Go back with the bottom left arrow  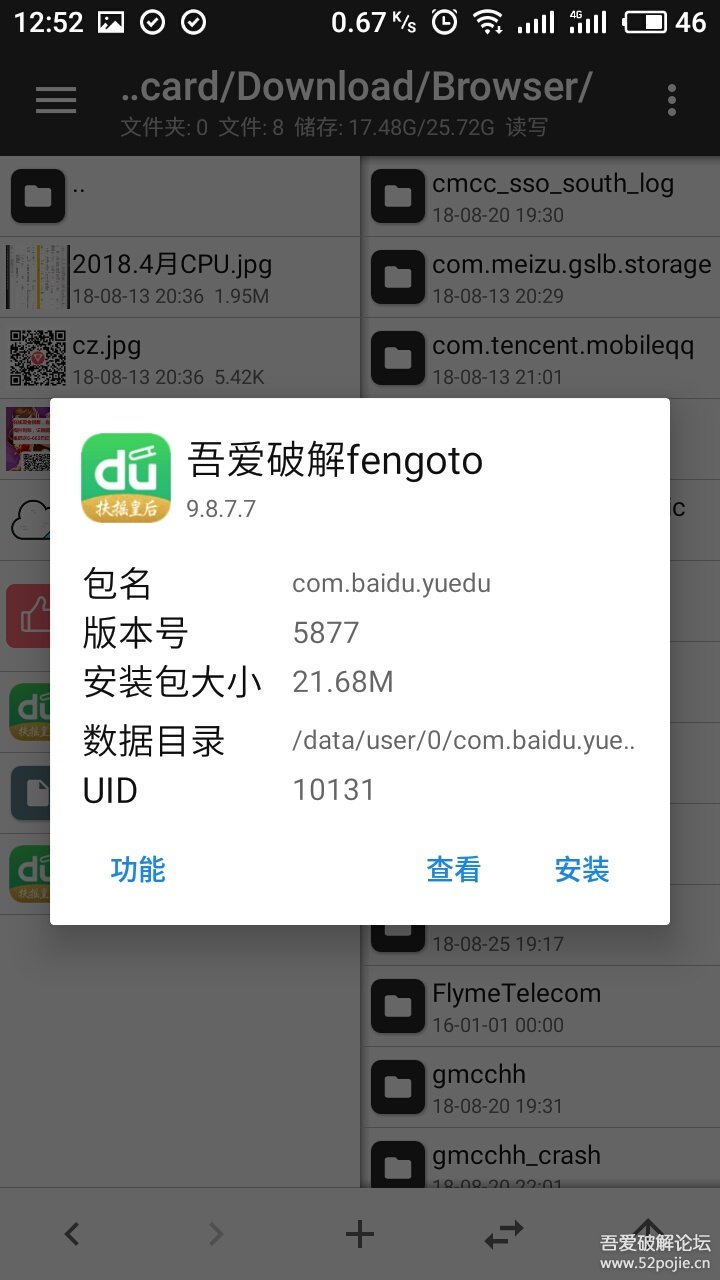(x=72, y=1235)
